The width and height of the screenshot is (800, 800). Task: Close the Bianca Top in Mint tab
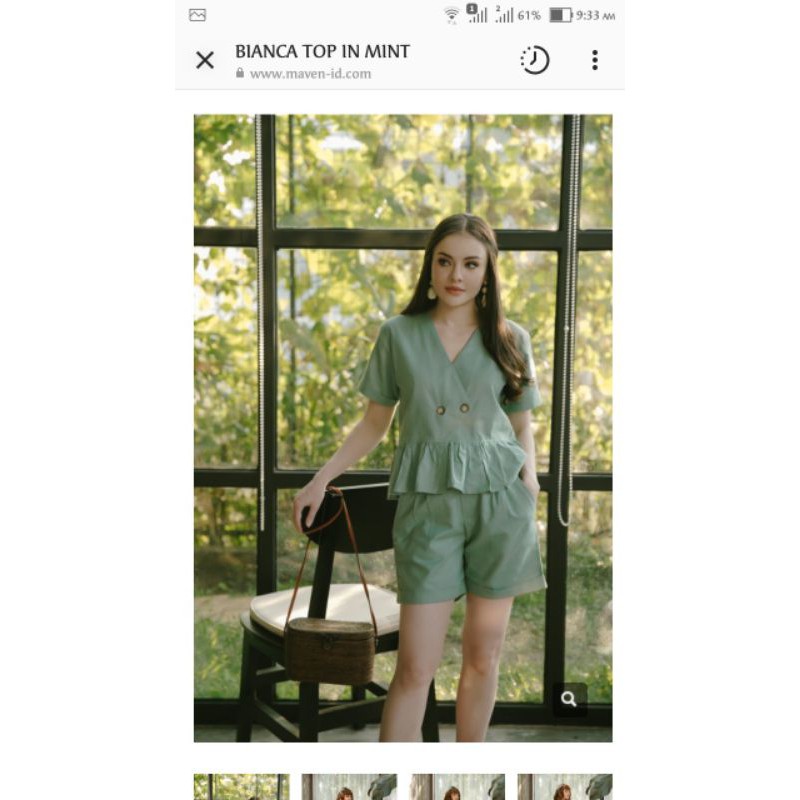click(205, 60)
